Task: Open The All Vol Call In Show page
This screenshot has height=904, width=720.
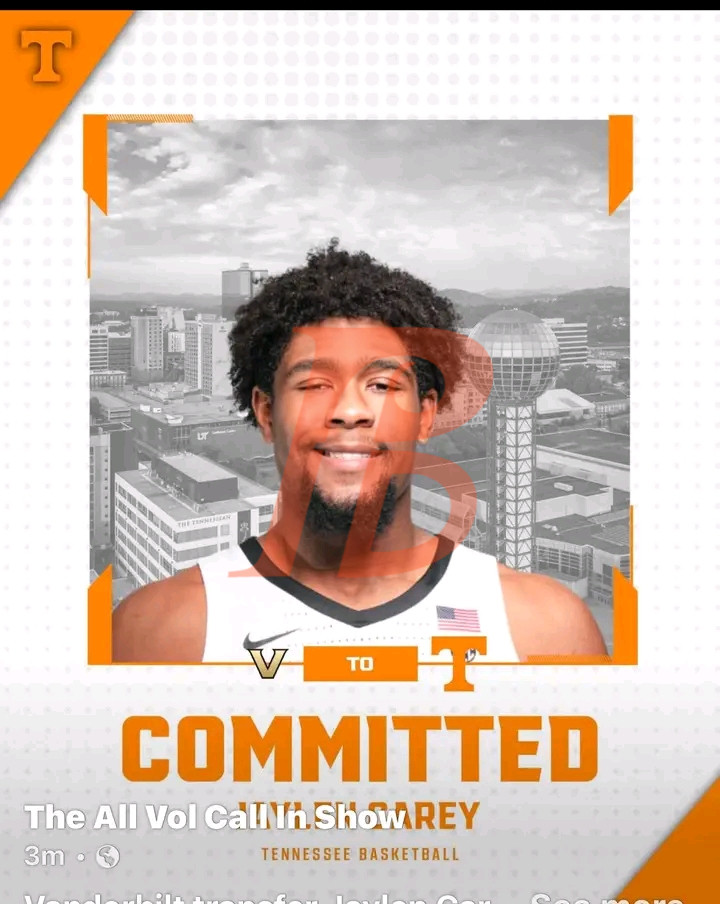Action: tap(215, 817)
